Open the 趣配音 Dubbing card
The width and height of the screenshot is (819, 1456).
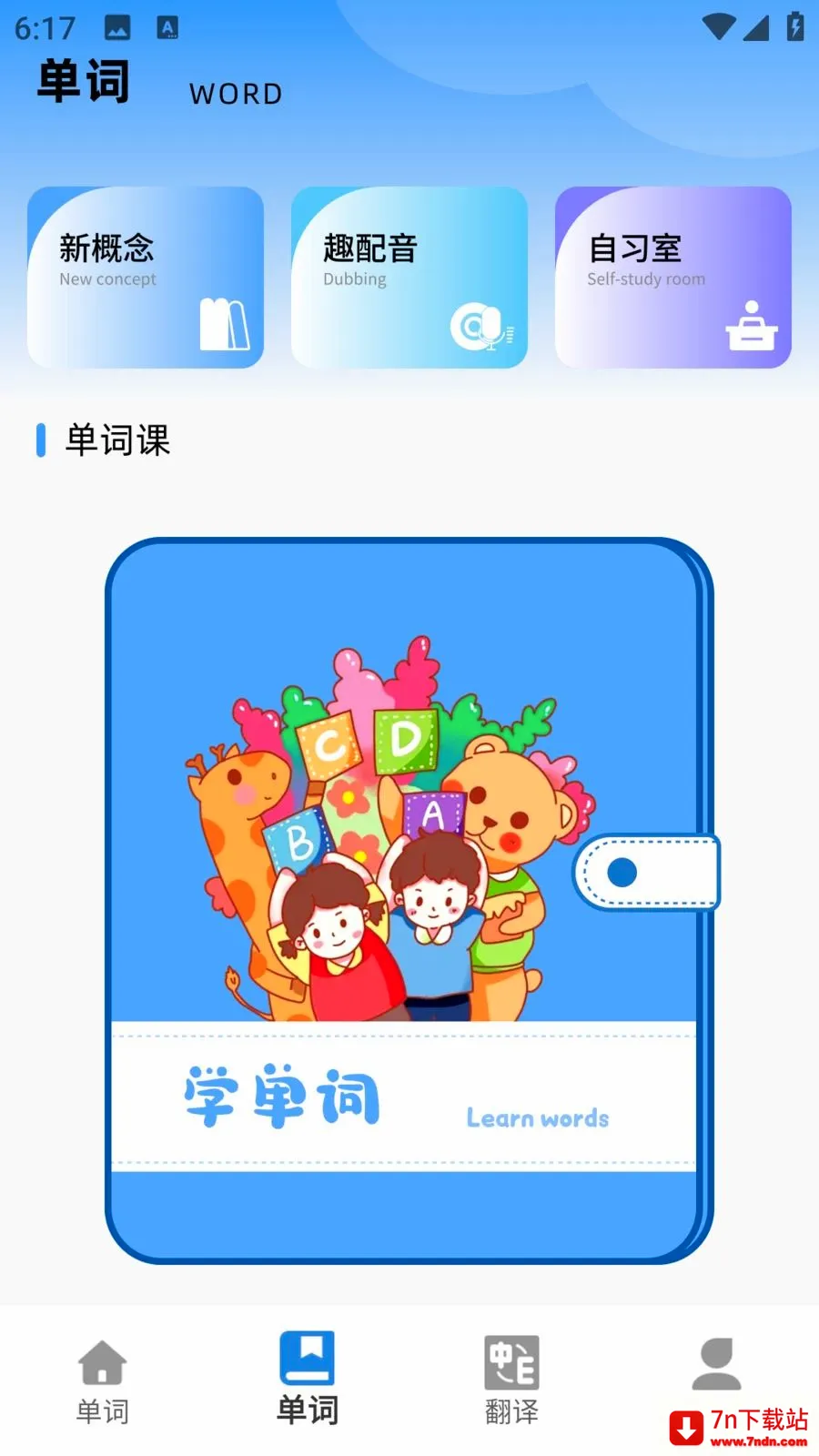(x=409, y=278)
